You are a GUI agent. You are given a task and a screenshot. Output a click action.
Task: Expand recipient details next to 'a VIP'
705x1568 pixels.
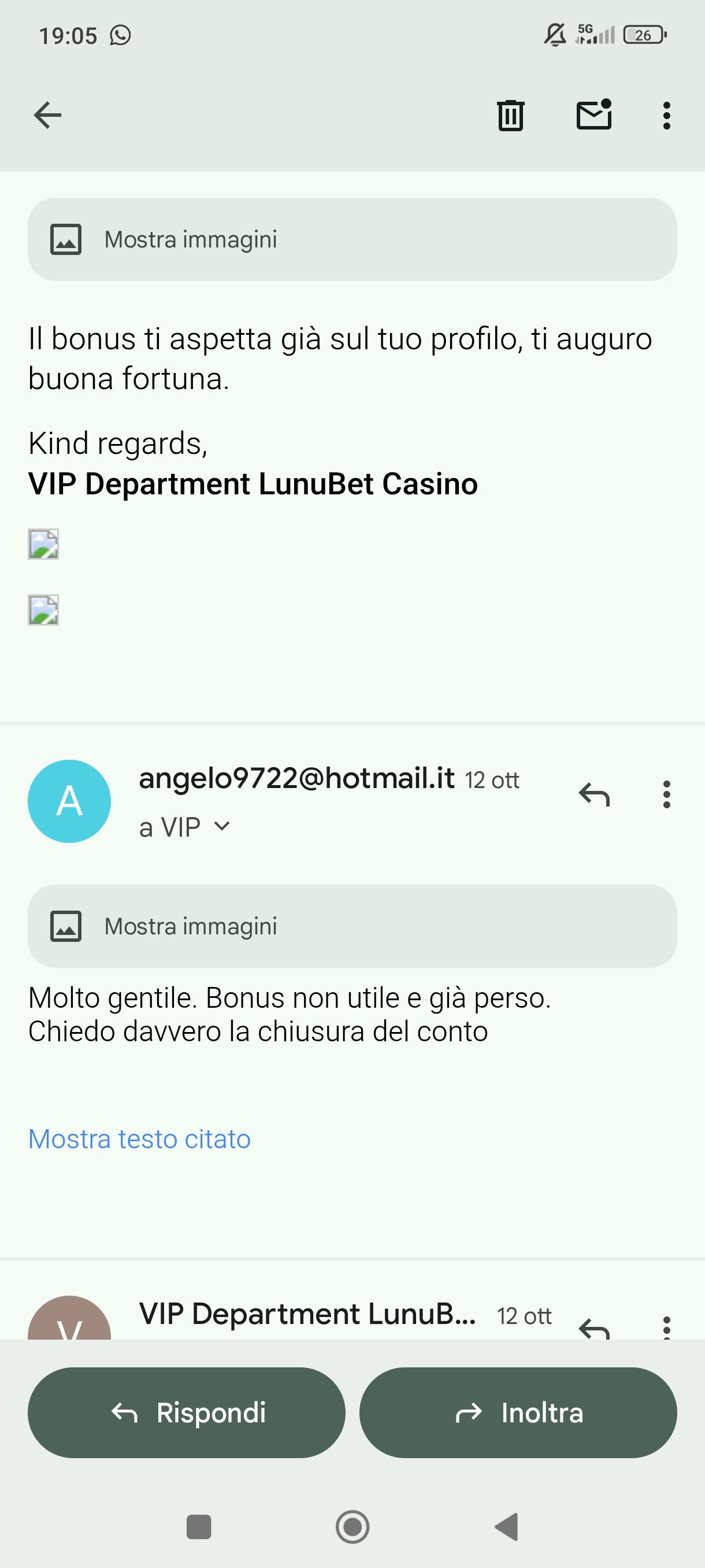click(222, 827)
